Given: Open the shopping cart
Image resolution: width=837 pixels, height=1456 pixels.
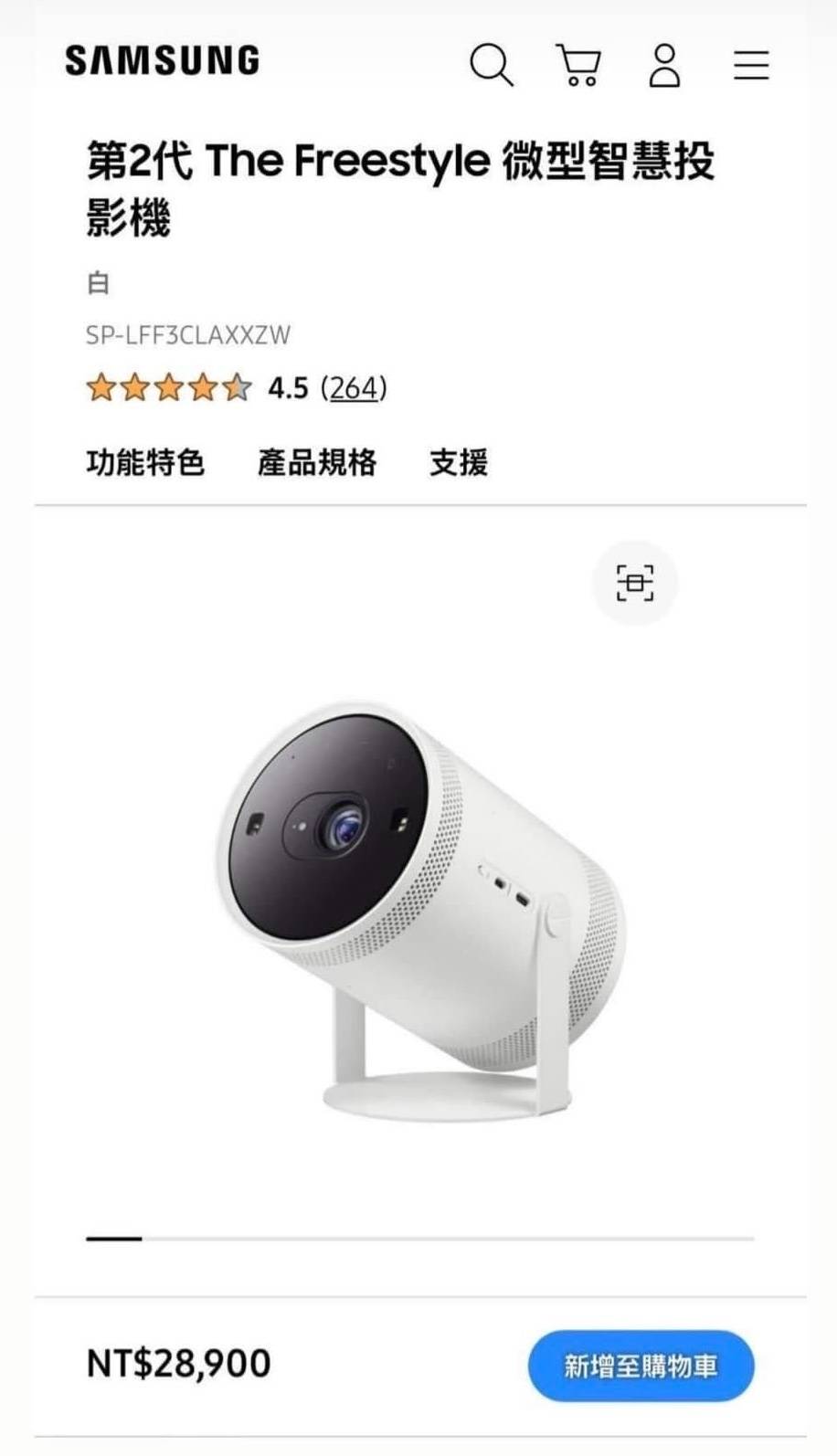Looking at the screenshot, I should click(578, 65).
